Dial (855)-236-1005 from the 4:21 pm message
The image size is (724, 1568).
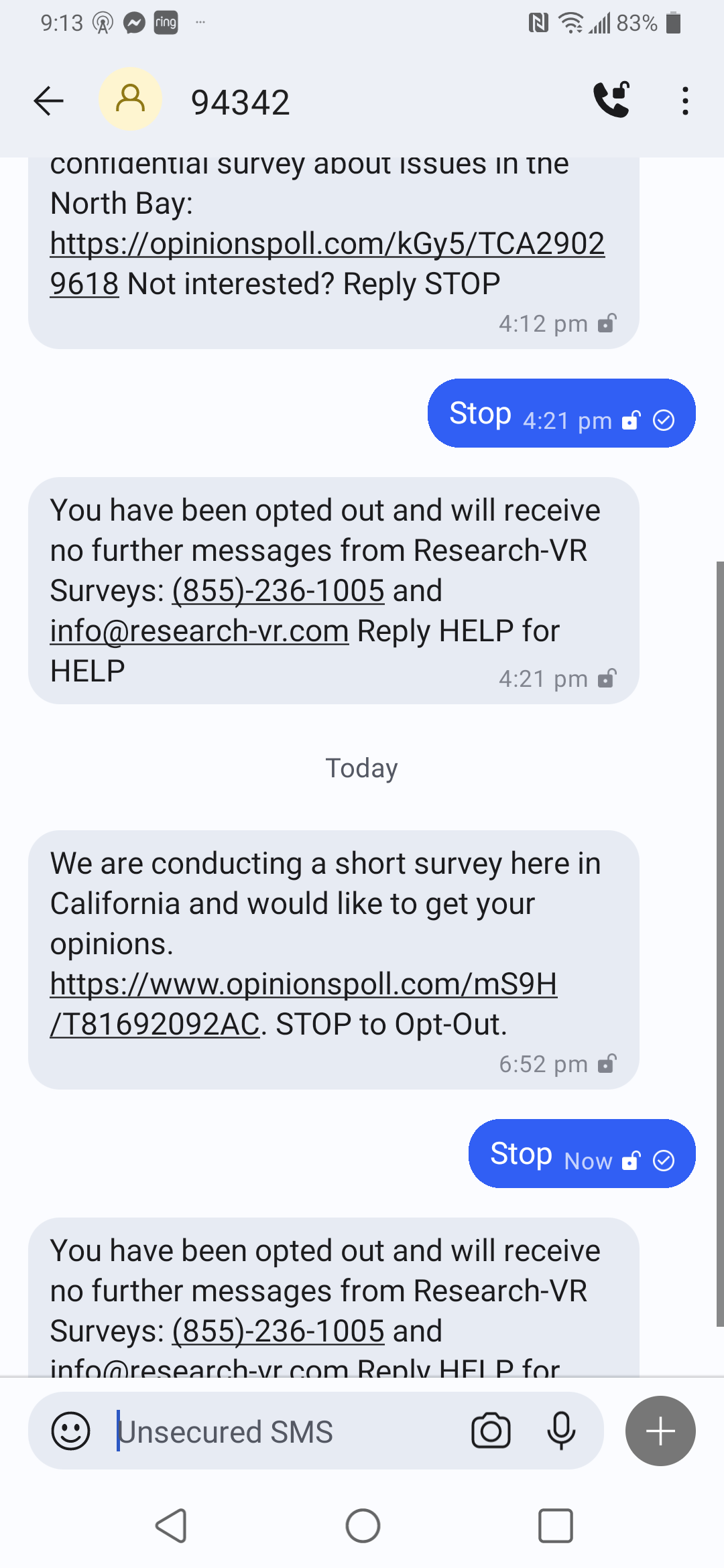[278, 591]
